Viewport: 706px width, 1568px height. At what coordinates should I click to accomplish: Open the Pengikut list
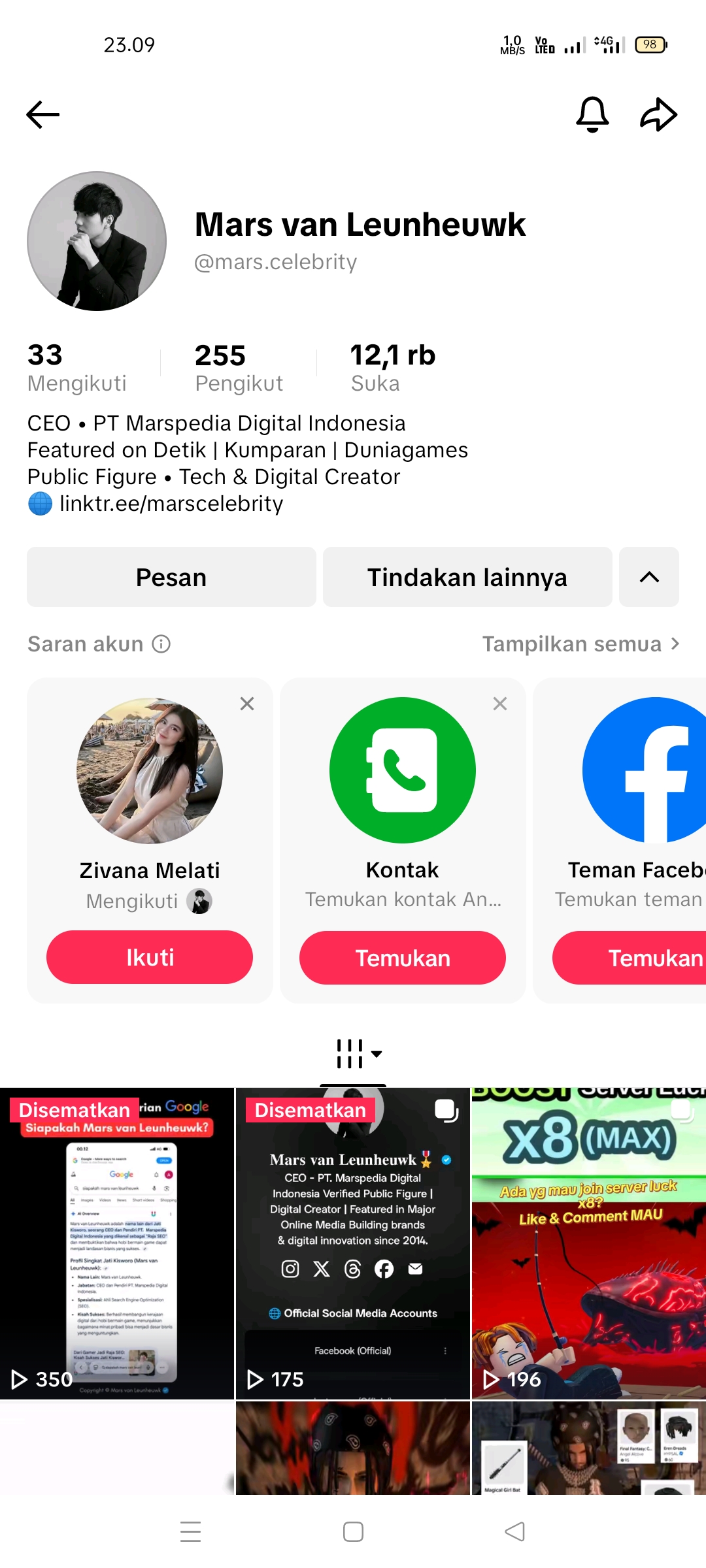click(x=239, y=368)
